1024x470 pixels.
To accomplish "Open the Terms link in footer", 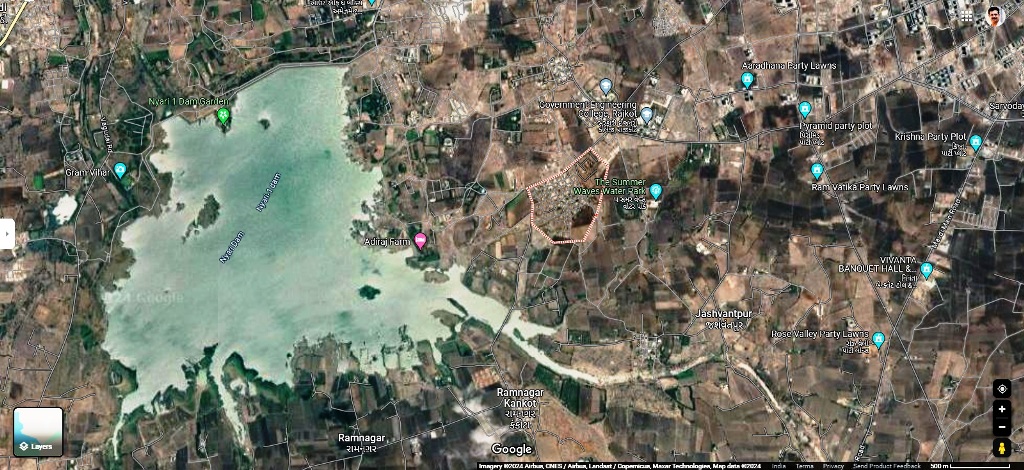I will tap(804, 466).
